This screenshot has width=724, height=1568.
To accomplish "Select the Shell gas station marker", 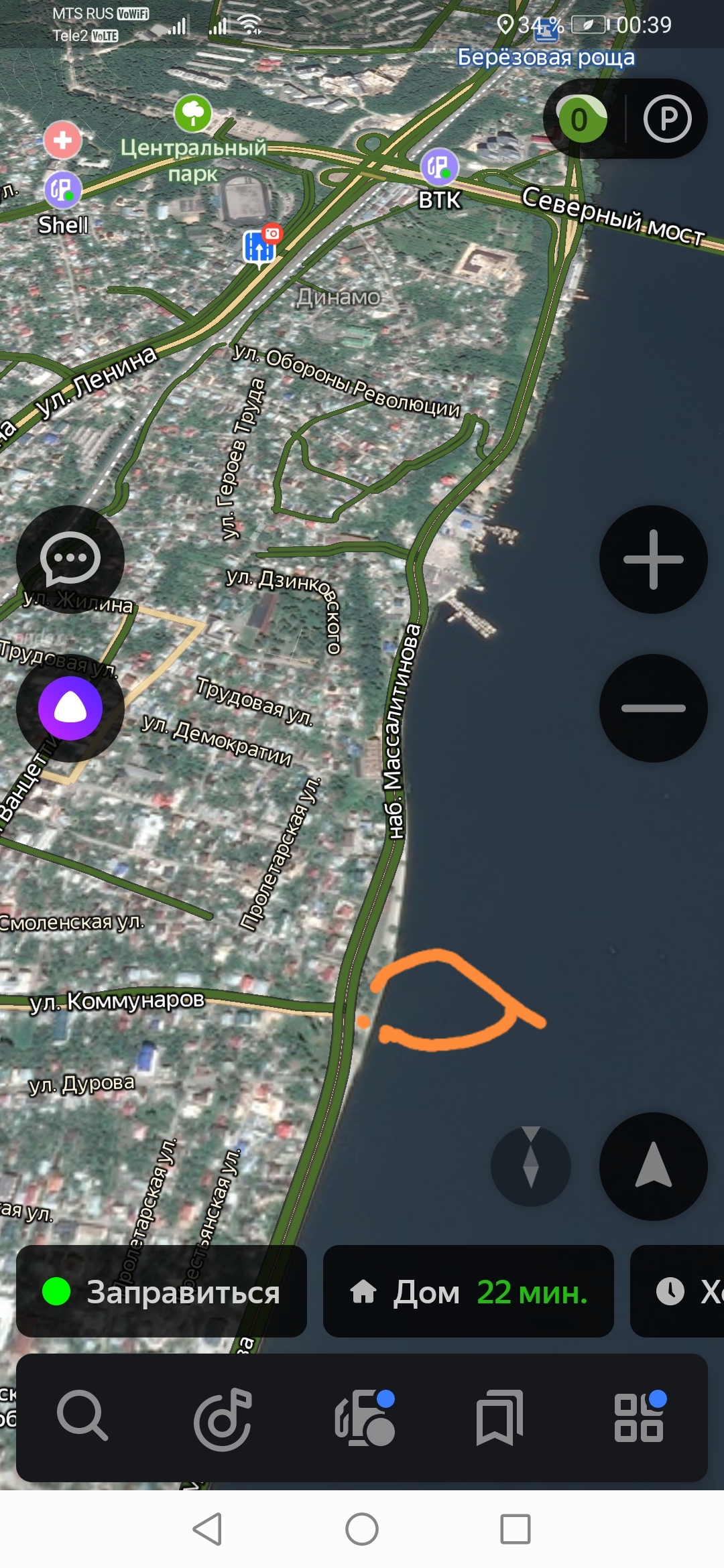I will click(x=63, y=190).
